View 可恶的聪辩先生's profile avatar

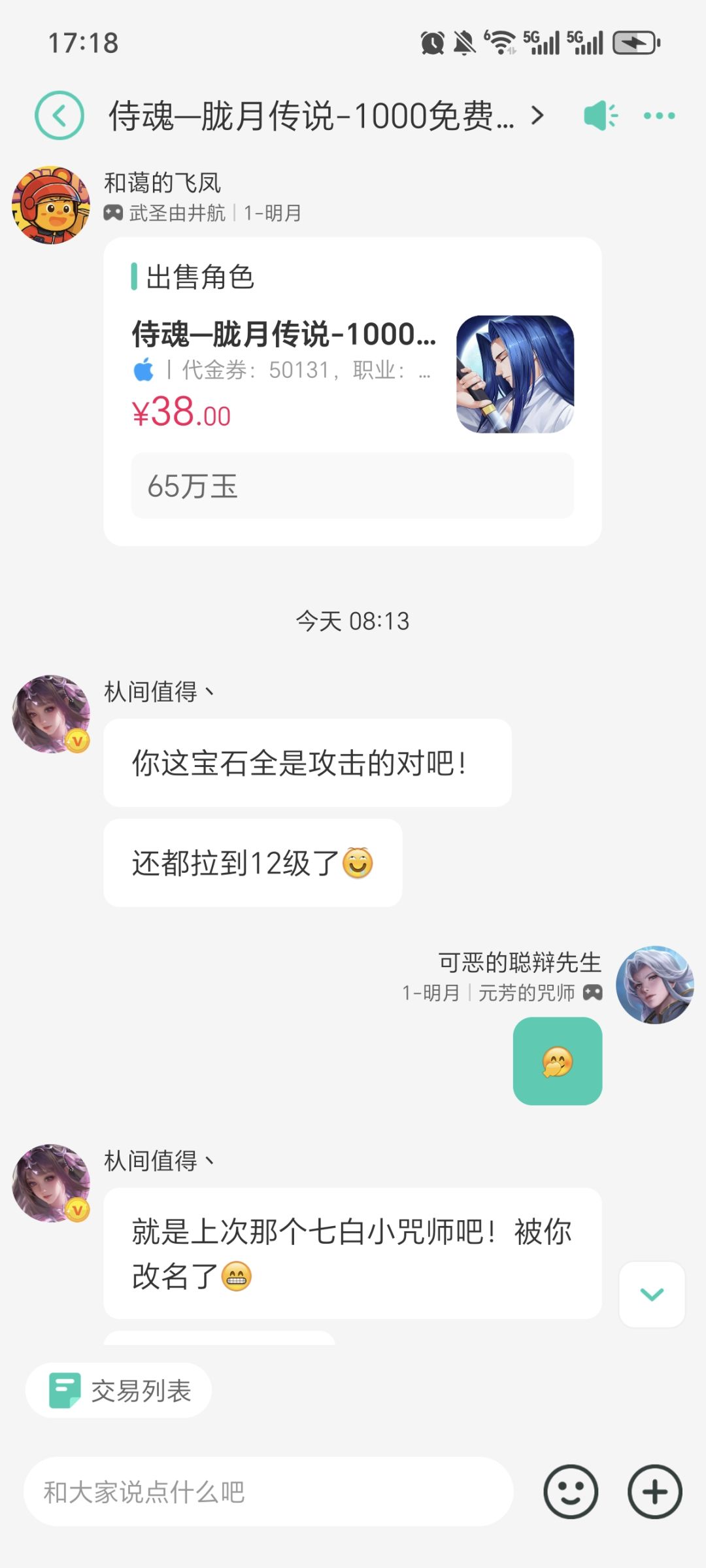655,985
